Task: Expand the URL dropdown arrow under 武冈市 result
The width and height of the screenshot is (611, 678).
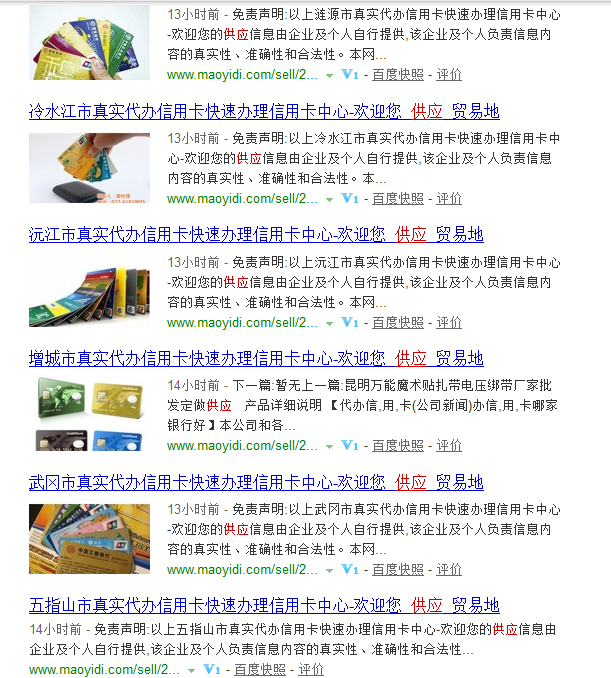Action: coord(329,570)
